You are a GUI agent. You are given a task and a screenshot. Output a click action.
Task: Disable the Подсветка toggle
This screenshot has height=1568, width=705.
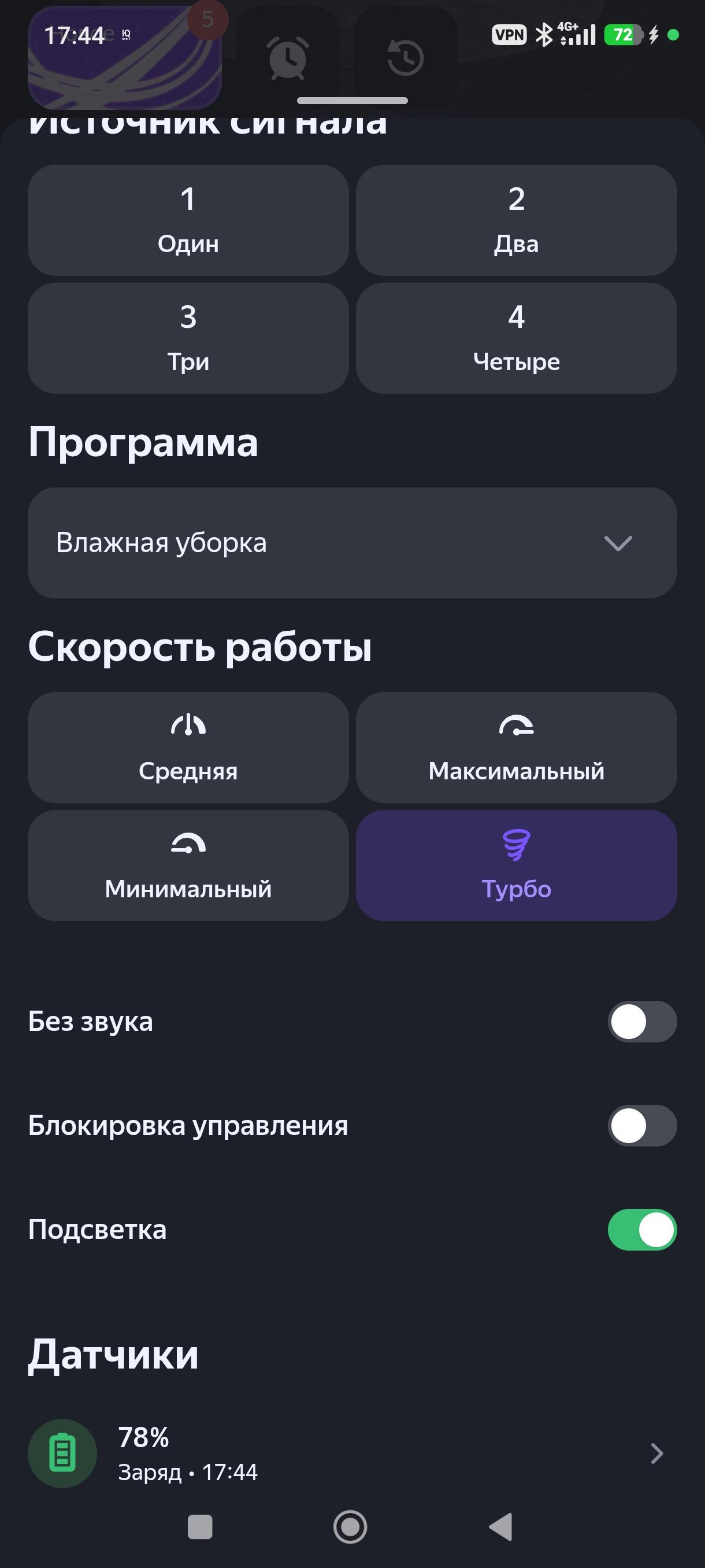tap(642, 1230)
